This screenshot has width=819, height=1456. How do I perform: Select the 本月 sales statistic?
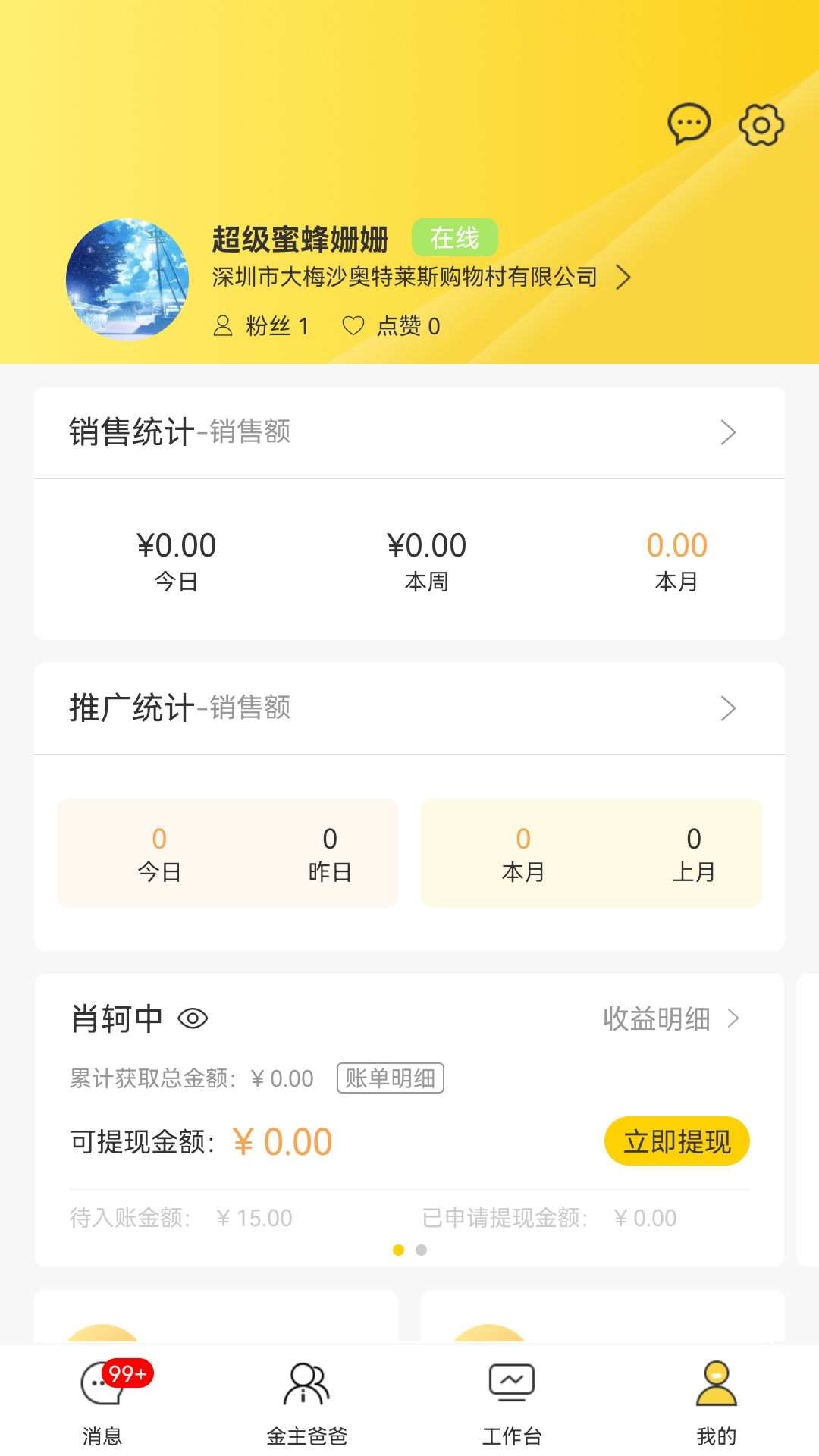pos(676,560)
